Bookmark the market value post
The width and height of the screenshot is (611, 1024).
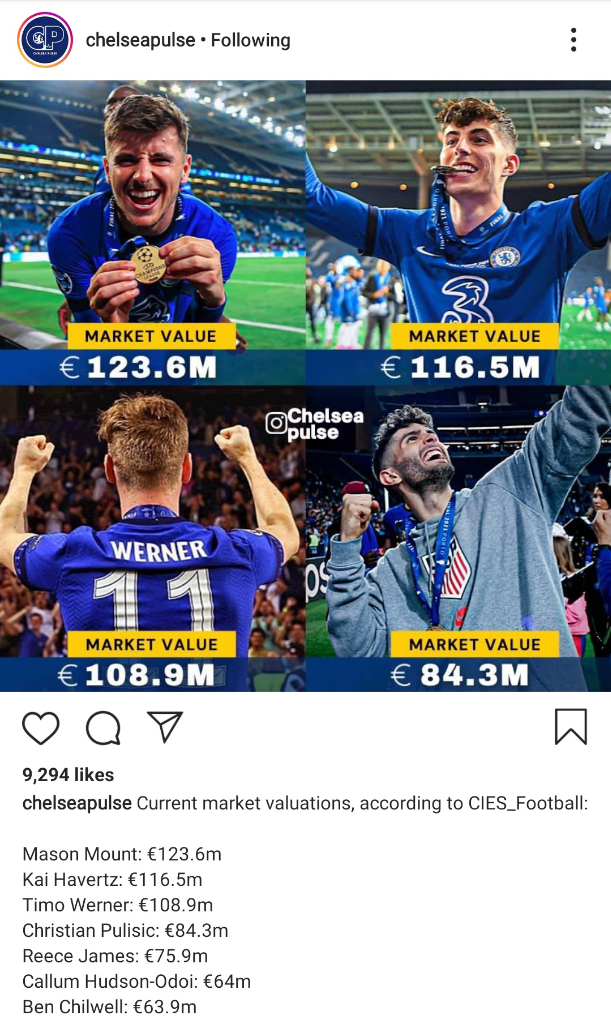click(x=570, y=727)
